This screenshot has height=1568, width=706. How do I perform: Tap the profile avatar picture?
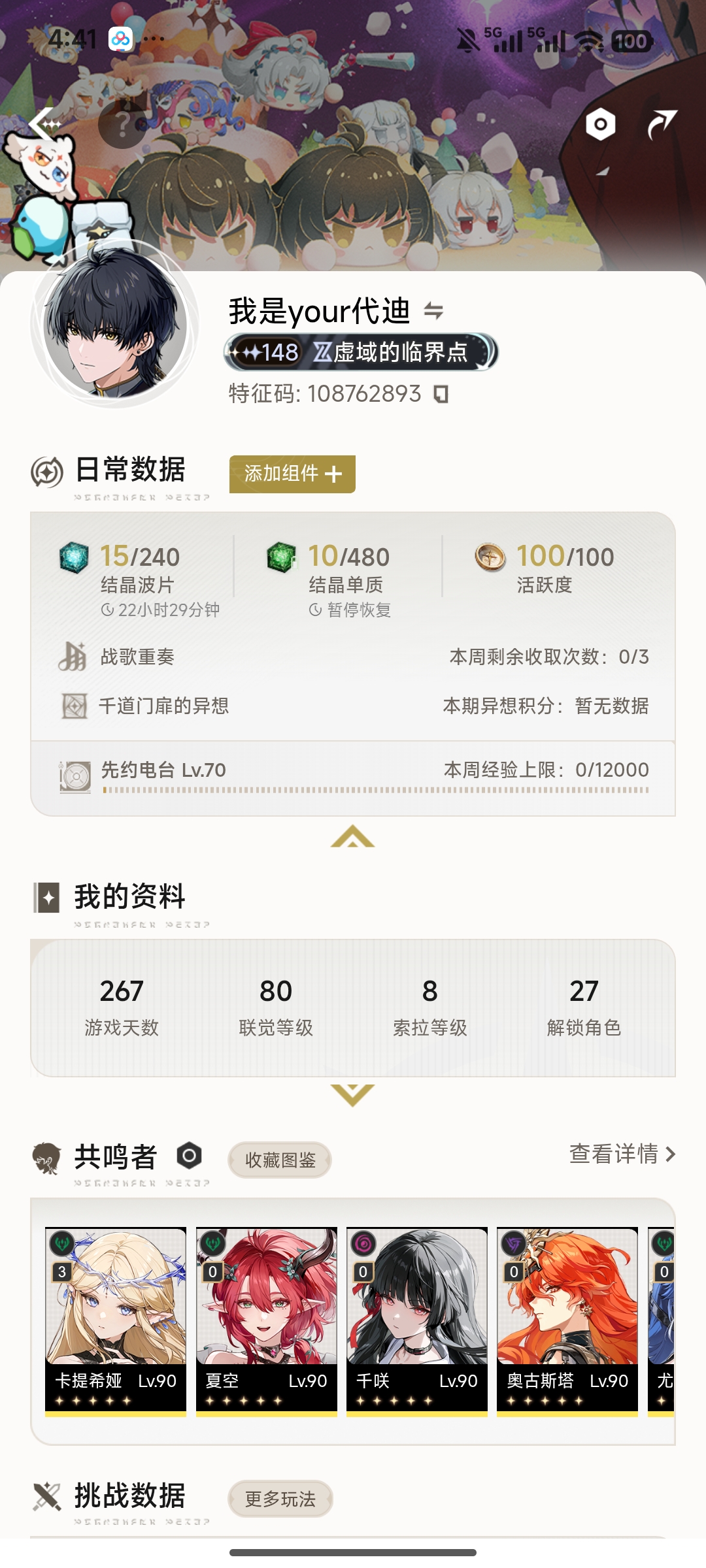(116, 325)
